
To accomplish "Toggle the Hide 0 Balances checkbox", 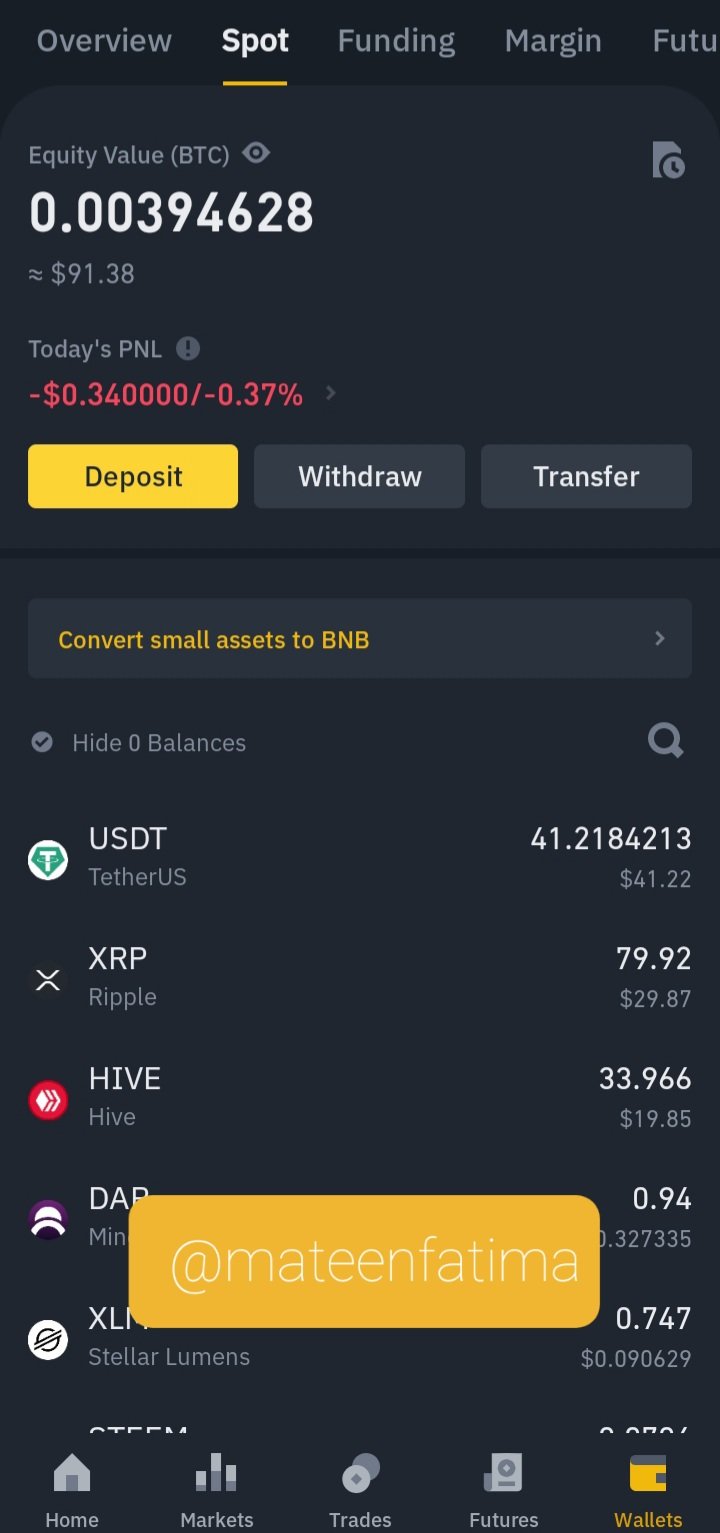I will click(42, 742).
